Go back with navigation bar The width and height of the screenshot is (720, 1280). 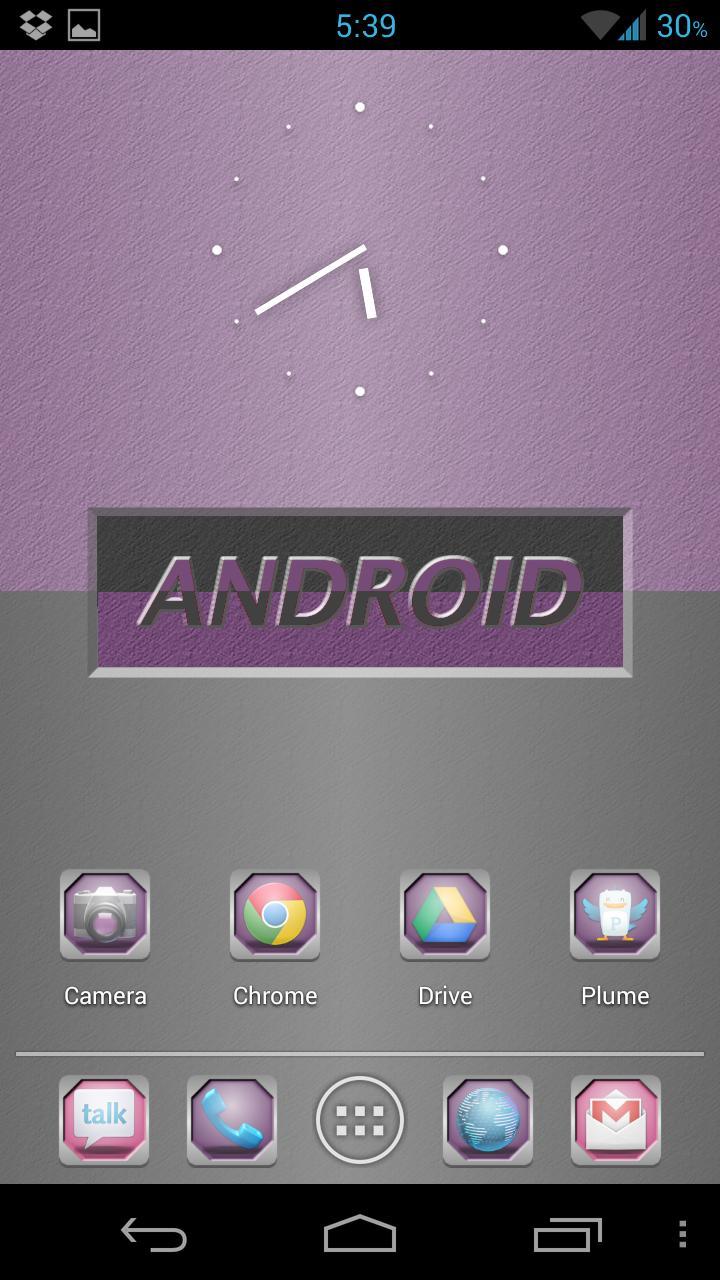pos(154,1235)
